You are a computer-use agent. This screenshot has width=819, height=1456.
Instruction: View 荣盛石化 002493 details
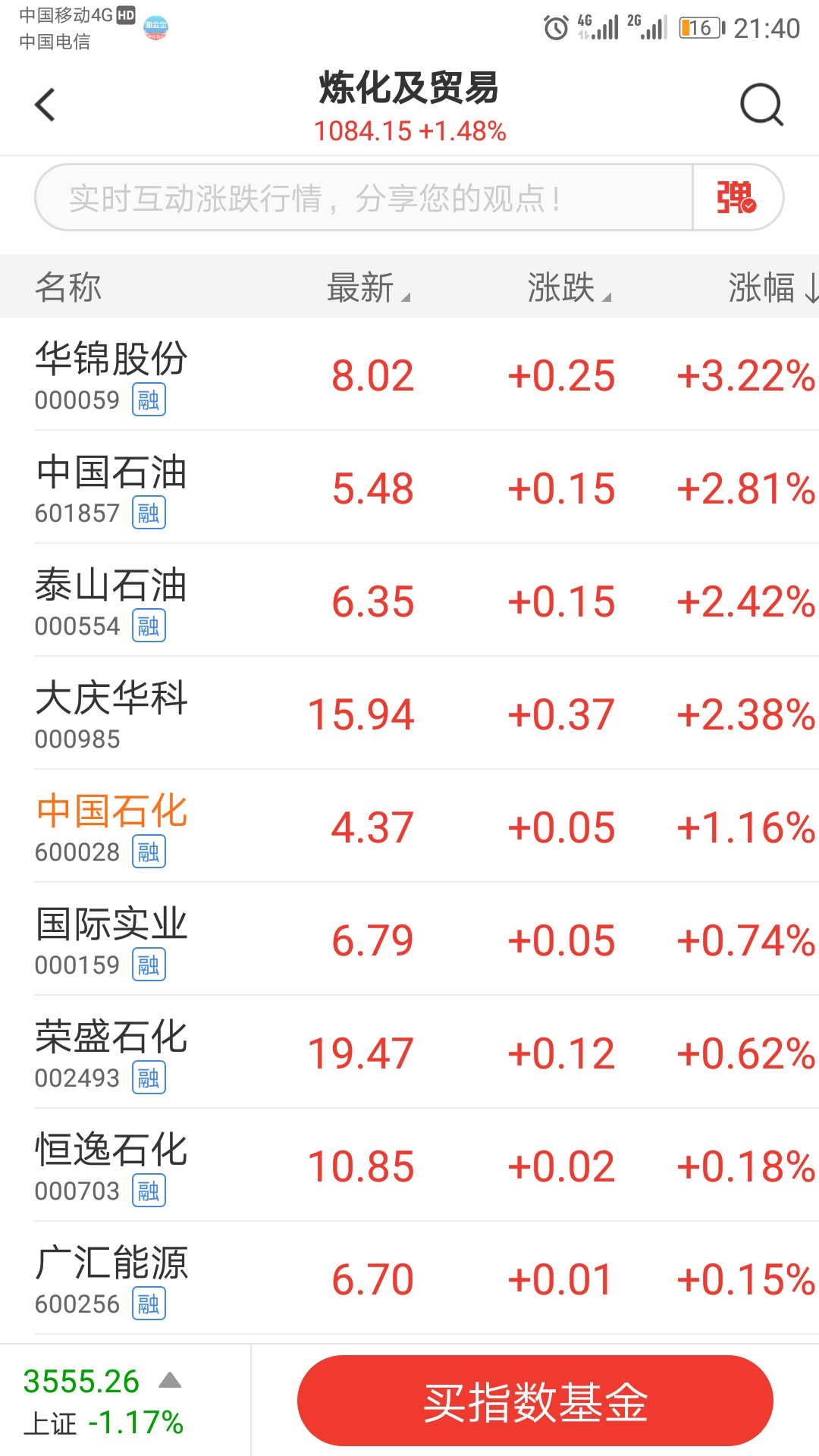click(409, 1053)
